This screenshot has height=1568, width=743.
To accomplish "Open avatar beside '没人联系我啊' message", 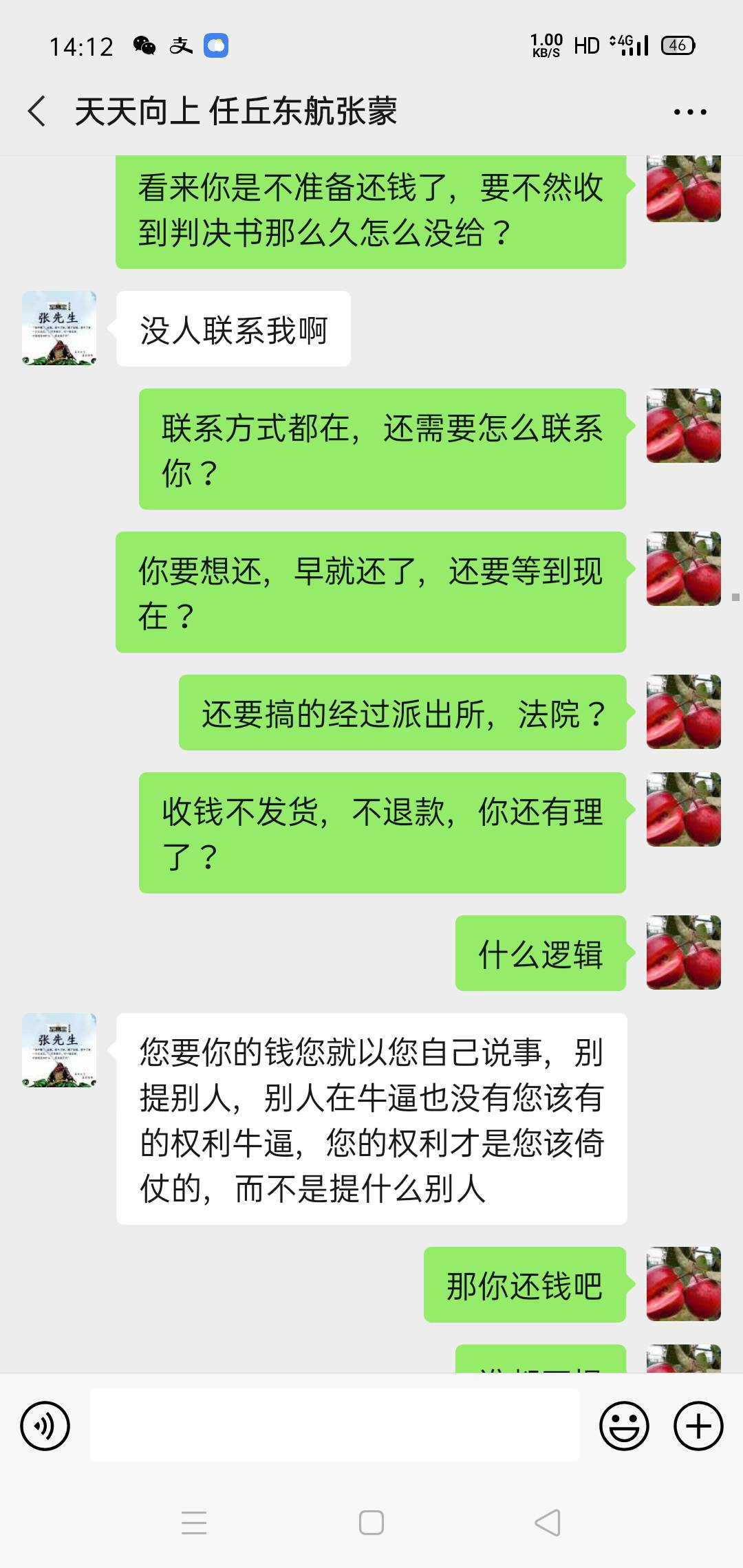I will [x=59, y=328].
